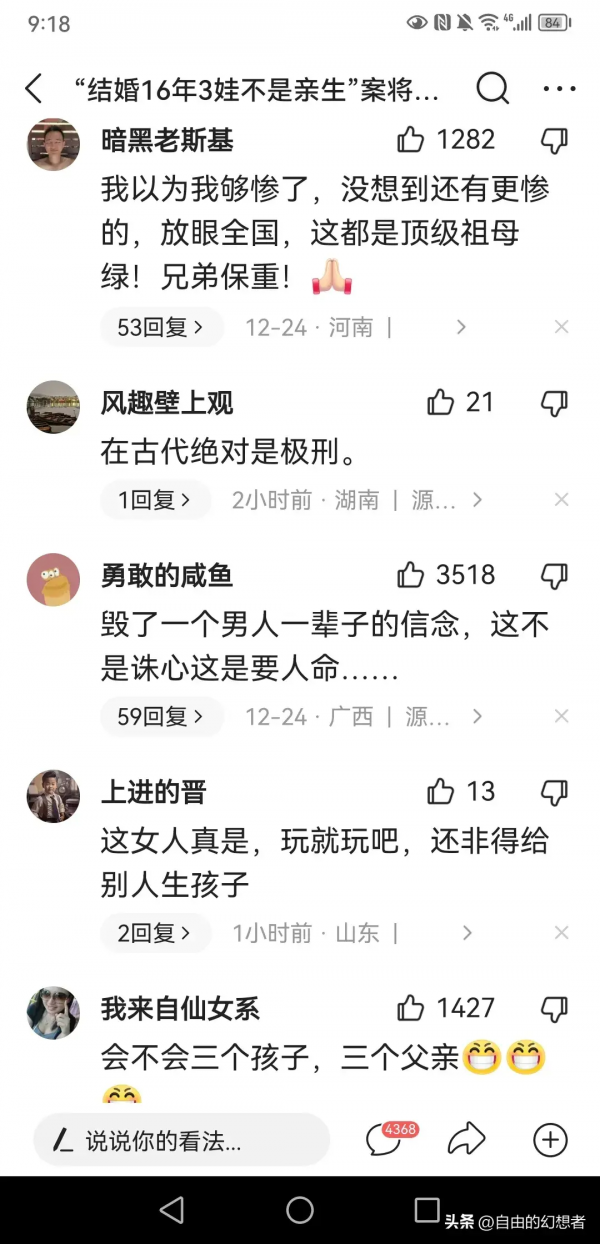This screenshot has width=600, height=1244.
Task: Share this article
Action: (466, 1139)
